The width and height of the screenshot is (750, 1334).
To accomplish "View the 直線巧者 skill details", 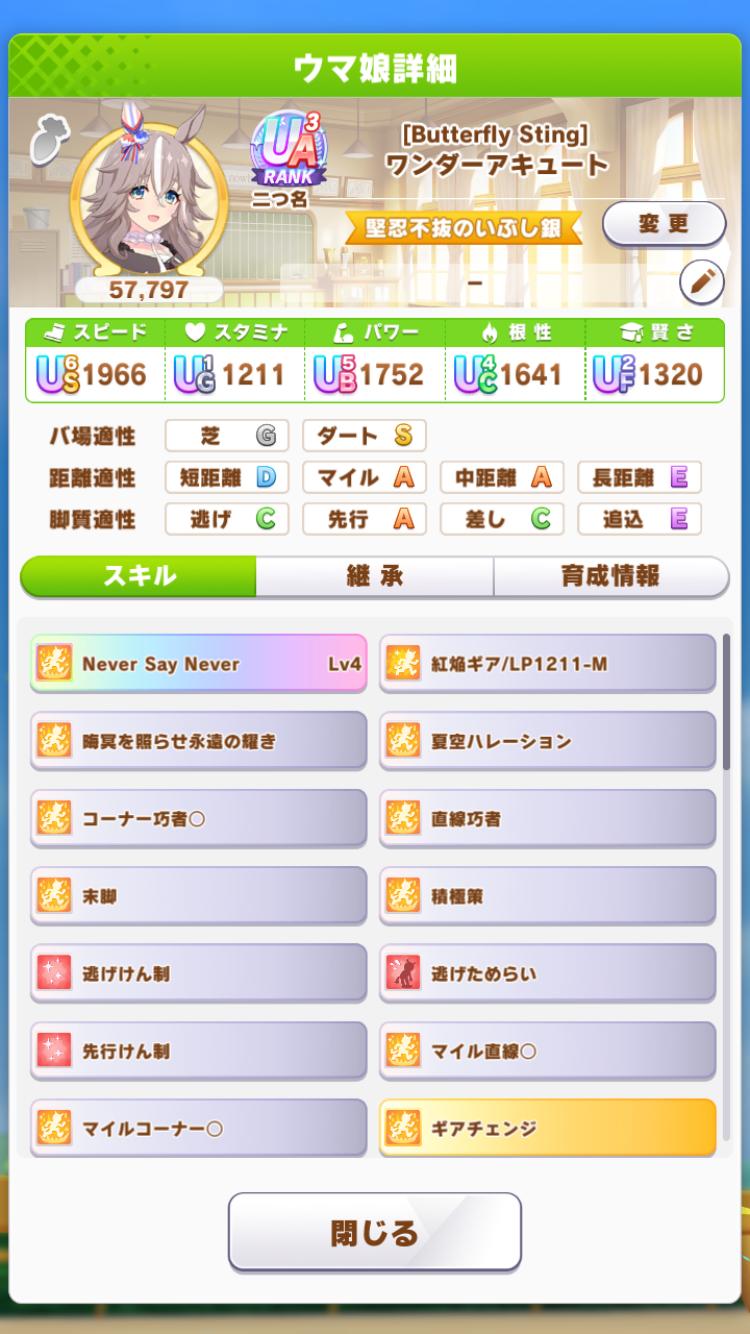I will pos(547,819).
